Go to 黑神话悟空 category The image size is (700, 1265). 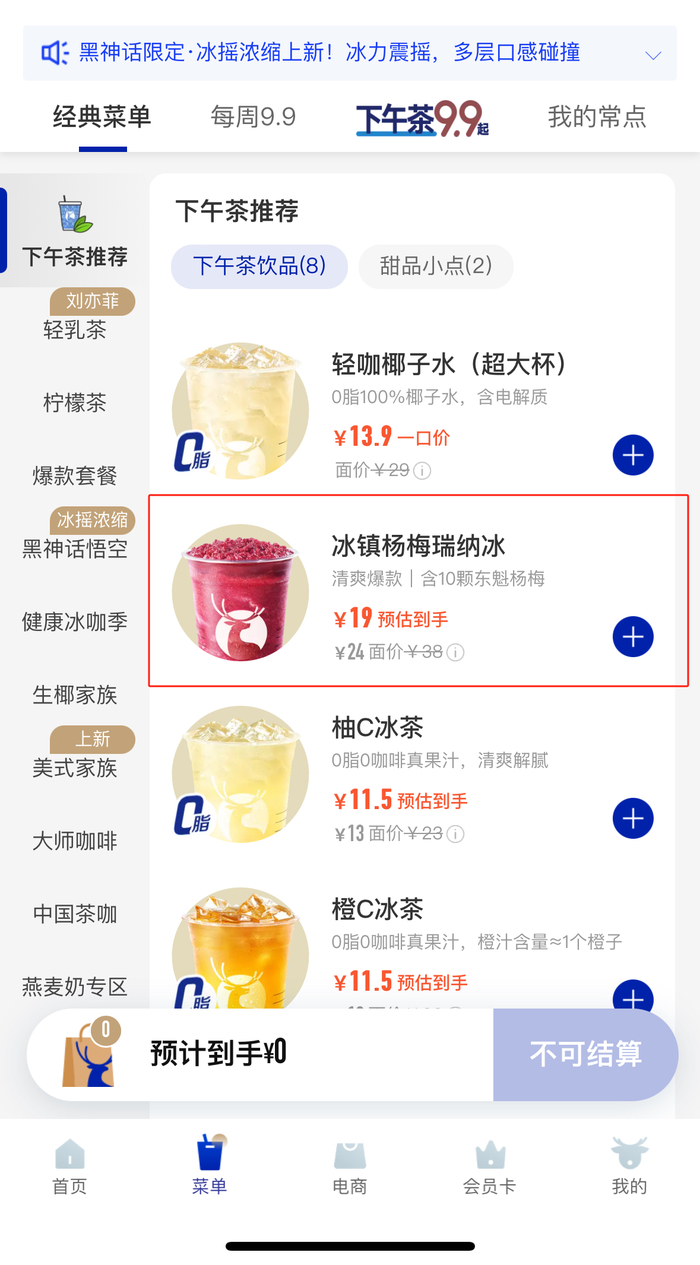tap(75, 549)
